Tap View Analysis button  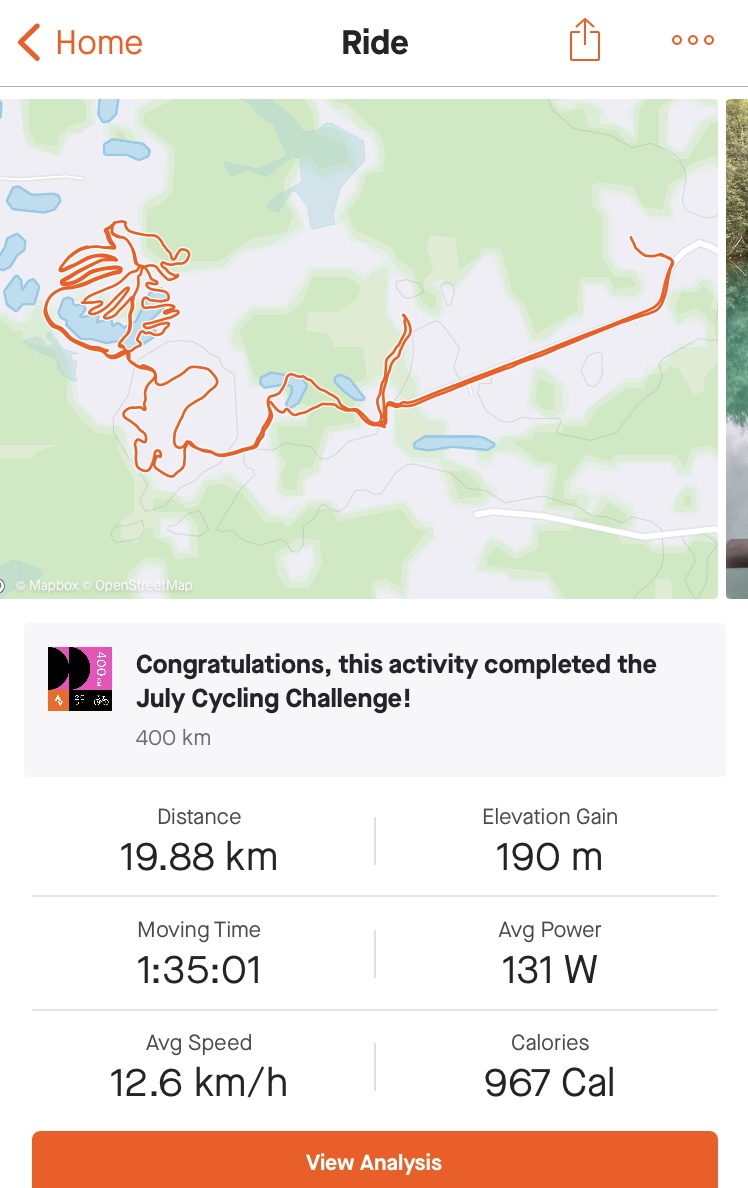(x=374, y=1162)
